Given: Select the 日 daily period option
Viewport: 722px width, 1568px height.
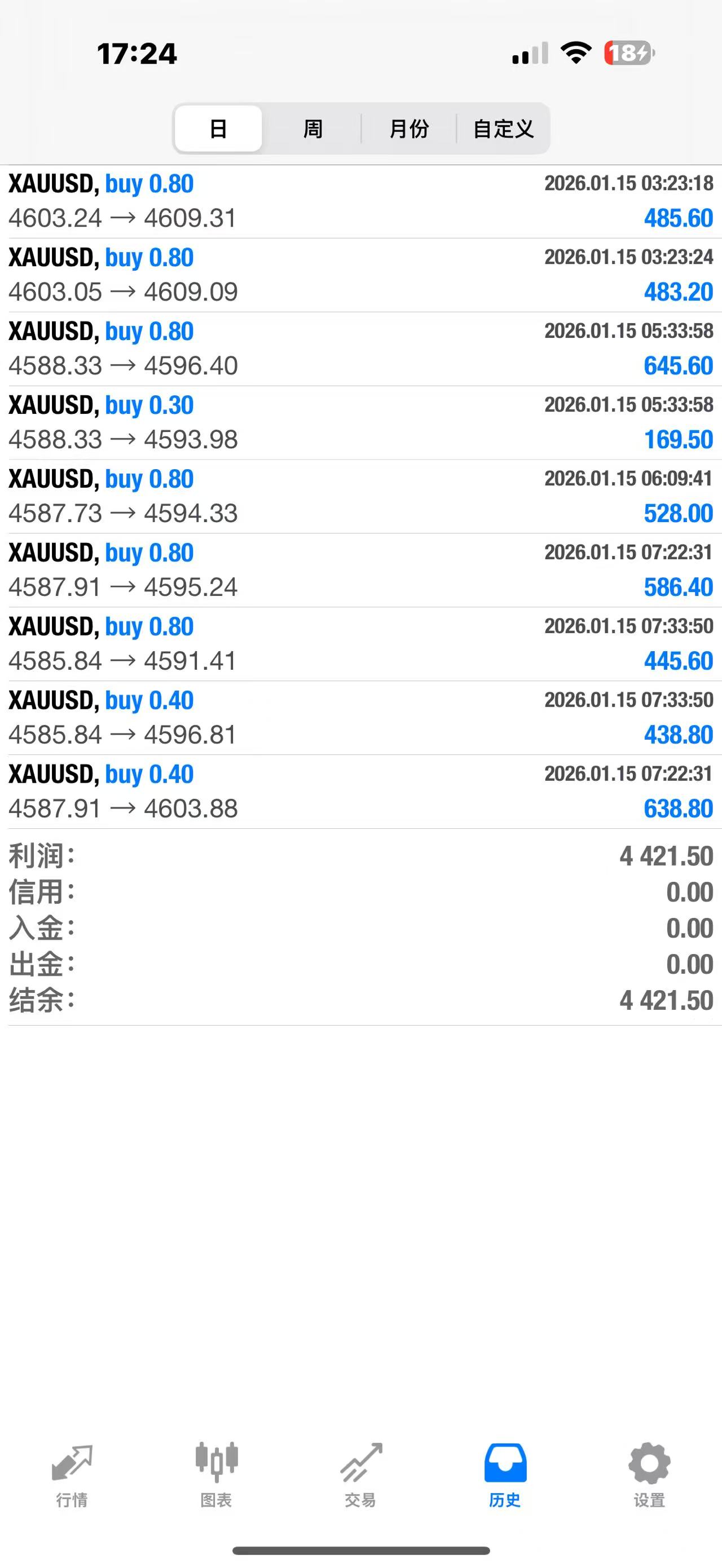Looking at the screenshot, I should (x=218, y=129).
